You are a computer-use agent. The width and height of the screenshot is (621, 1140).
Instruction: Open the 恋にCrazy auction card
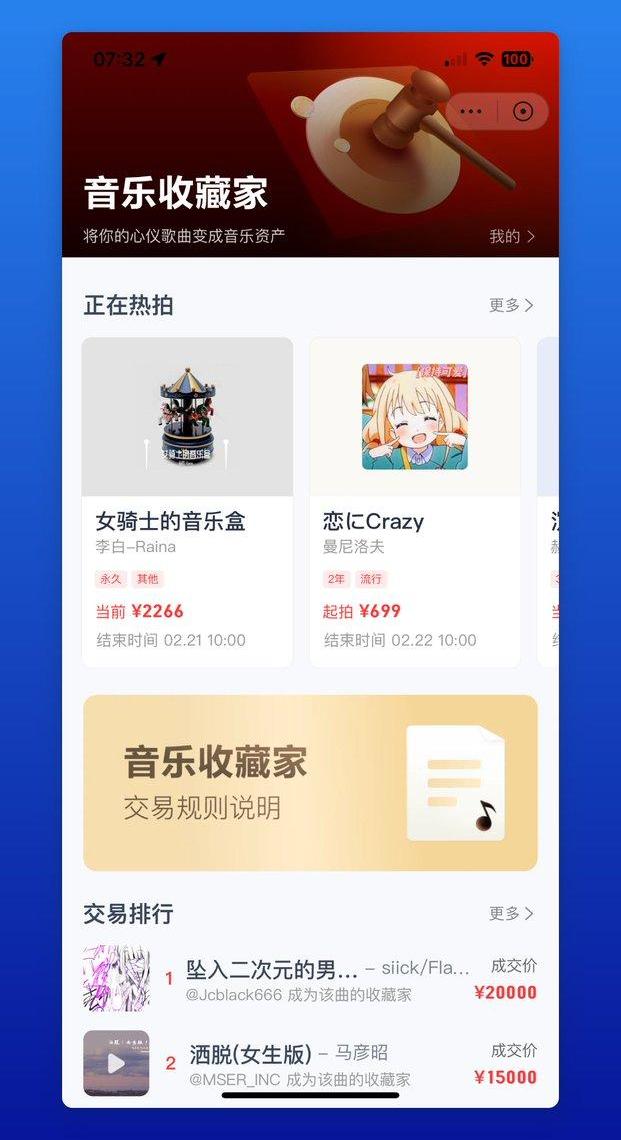coord(414,501)
